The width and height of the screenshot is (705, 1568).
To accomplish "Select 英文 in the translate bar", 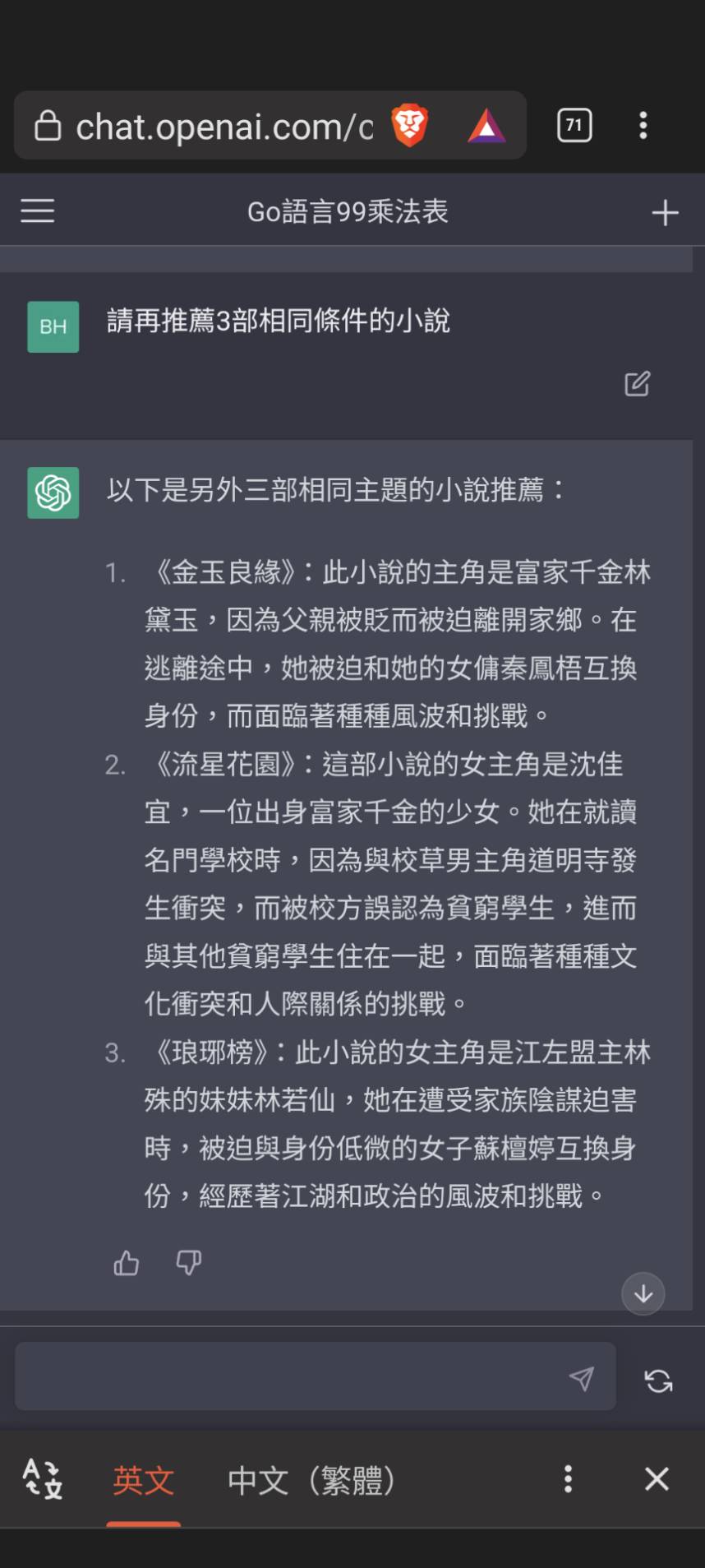I will click(x=144, y=1481).
